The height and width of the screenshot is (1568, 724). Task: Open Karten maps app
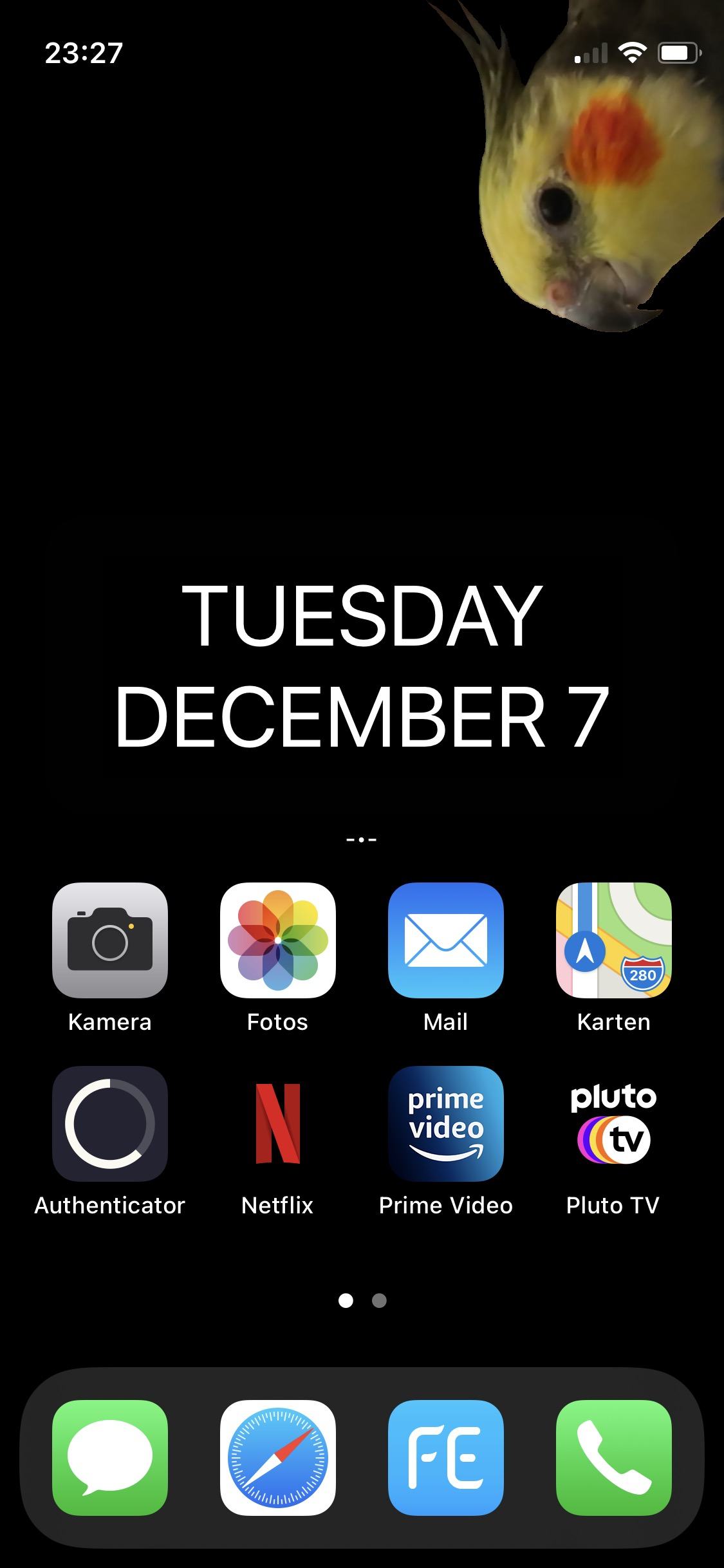pyautogui.click(x=613, y=940)
